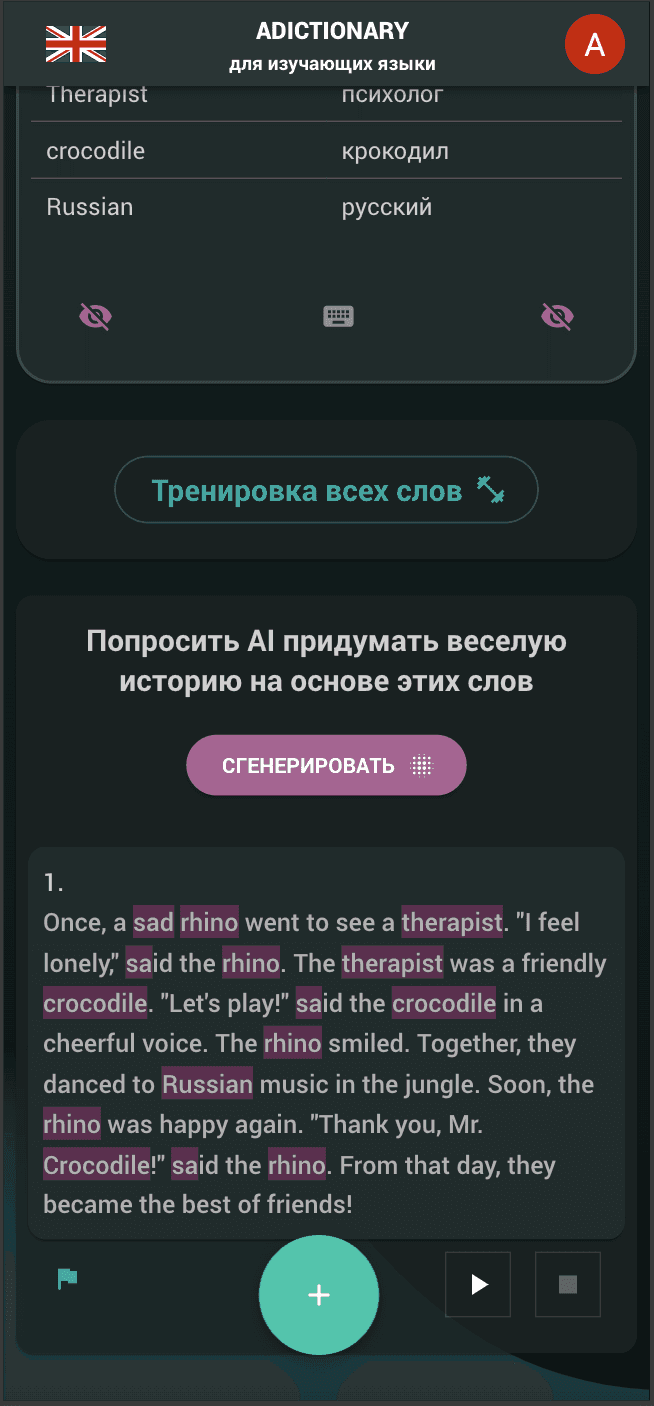The width and height of the screenshot is (654, 1406).
Task: Open the language flag selector
Action: click(x=76, y=45)
